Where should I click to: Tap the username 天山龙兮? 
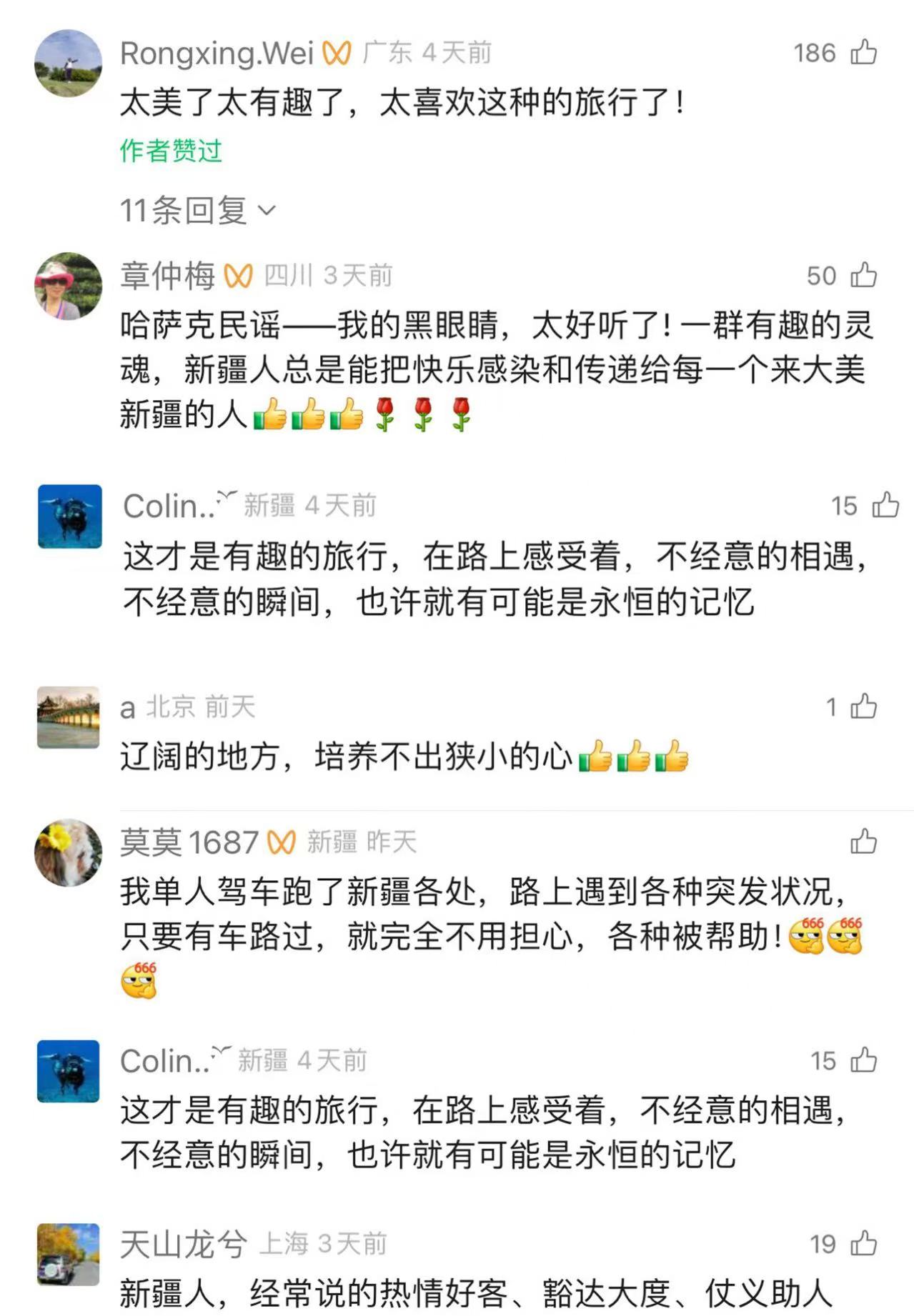[x=183, y=1244]
